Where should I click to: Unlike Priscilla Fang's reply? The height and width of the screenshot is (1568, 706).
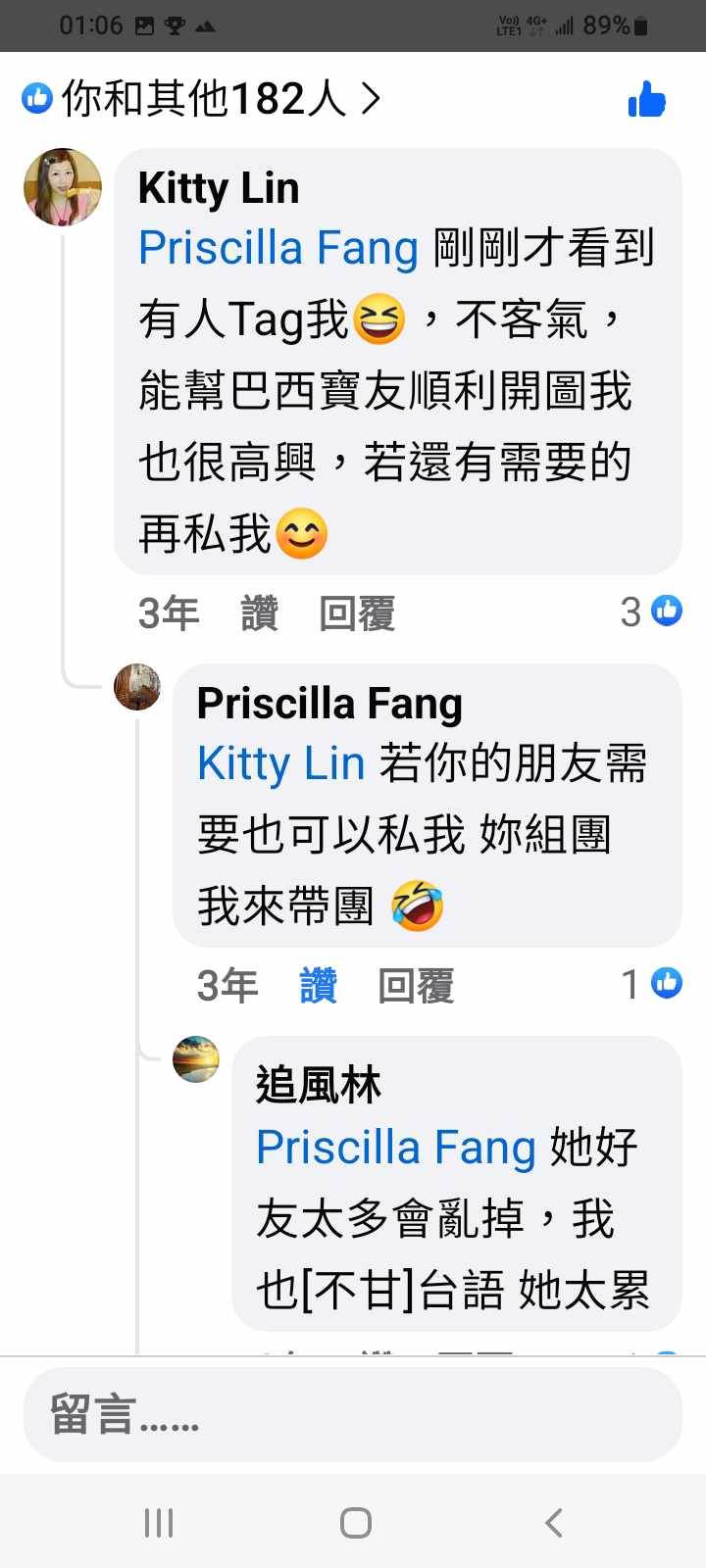[x=319, y=985]
